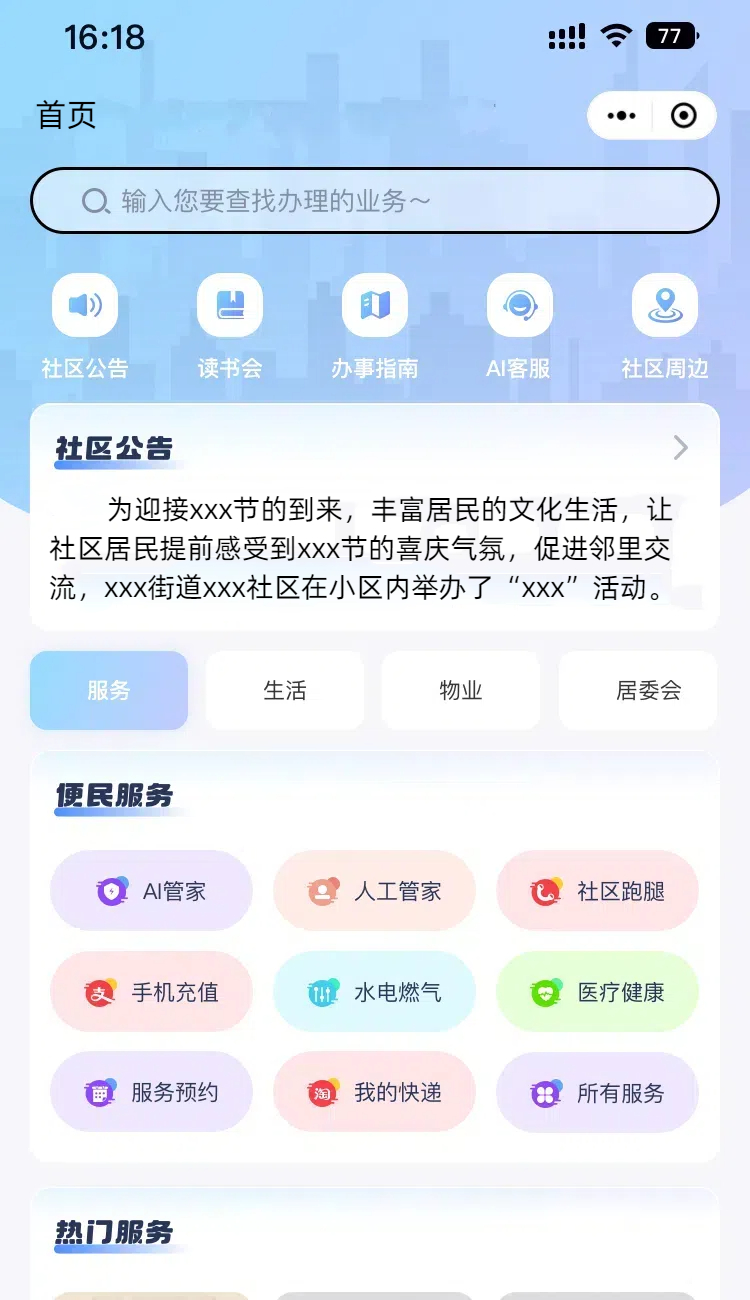Open 医疗健康 medical service
The image size is (750, 1300).
[x=597, y=992]
